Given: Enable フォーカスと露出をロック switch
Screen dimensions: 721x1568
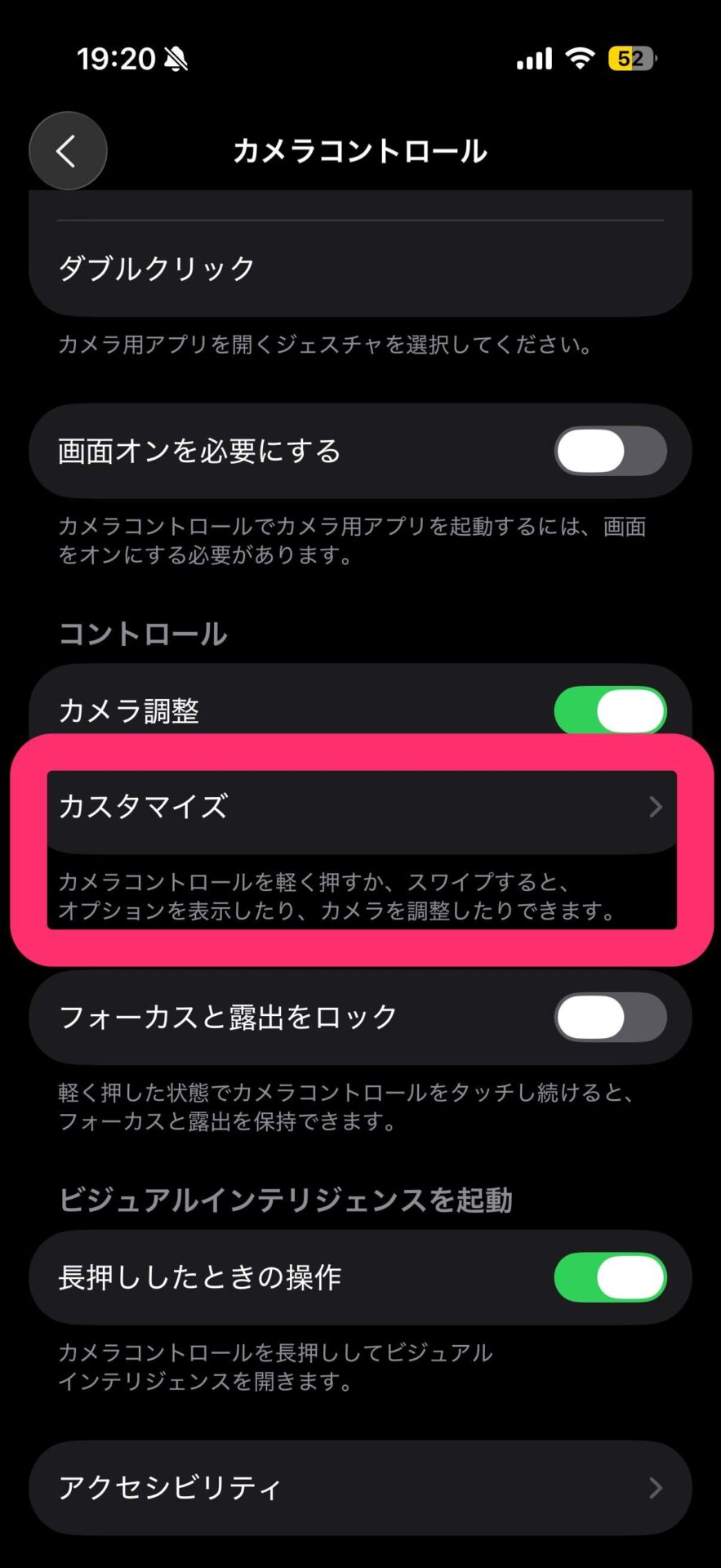Looking at the screenshot, I should (x=610, y=1017).
